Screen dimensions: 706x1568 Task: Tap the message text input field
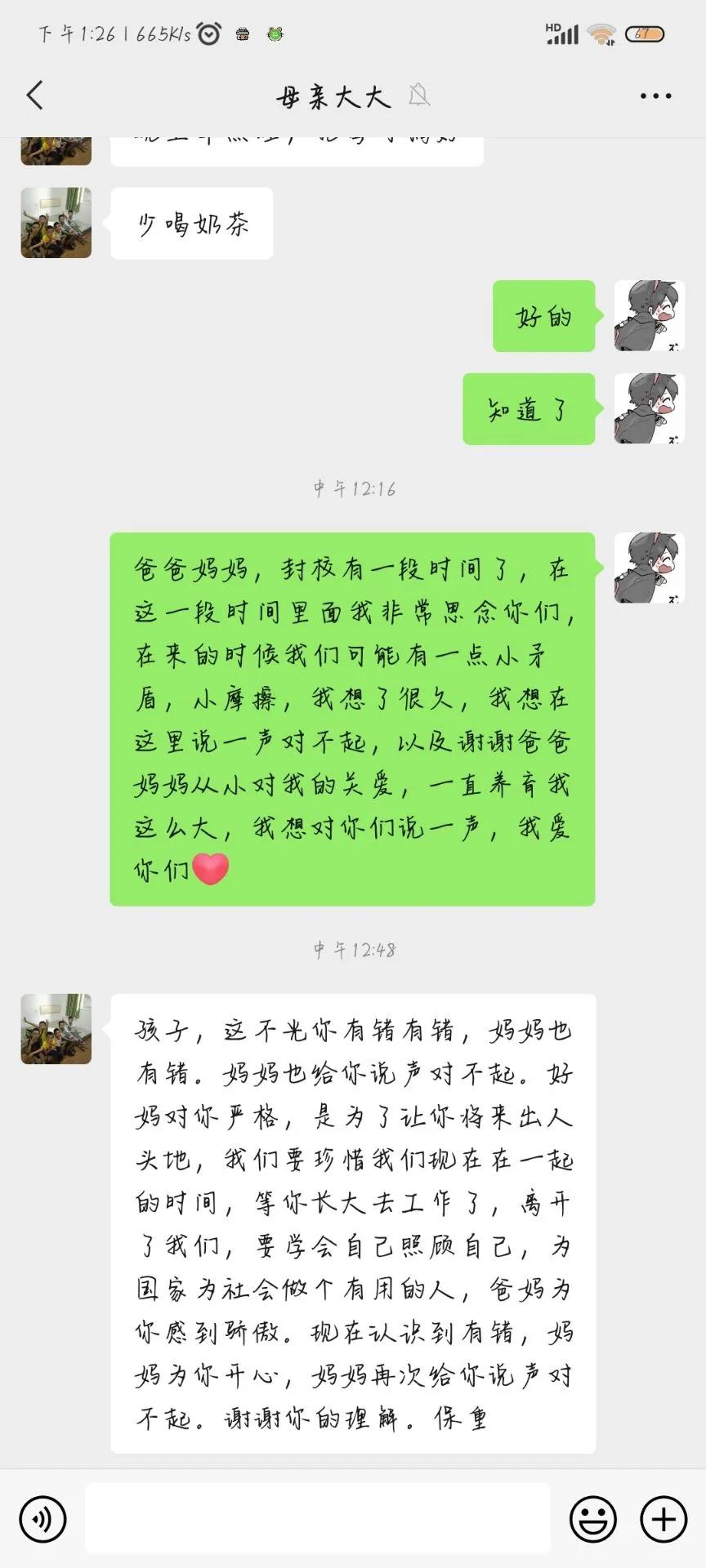click(317, 1519)
